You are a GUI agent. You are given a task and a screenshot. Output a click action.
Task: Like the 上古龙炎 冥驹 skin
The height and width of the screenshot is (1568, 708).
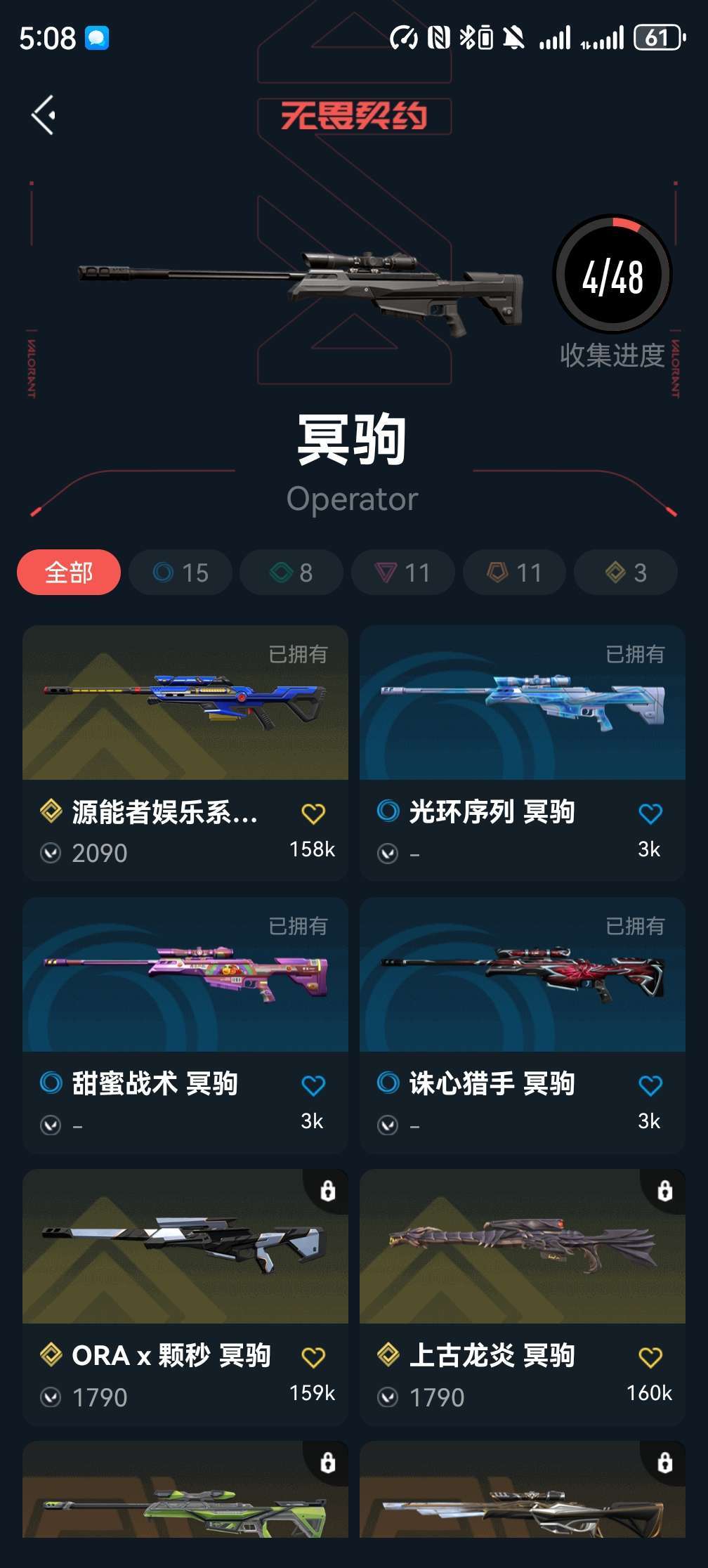(x=650, y=1357)
